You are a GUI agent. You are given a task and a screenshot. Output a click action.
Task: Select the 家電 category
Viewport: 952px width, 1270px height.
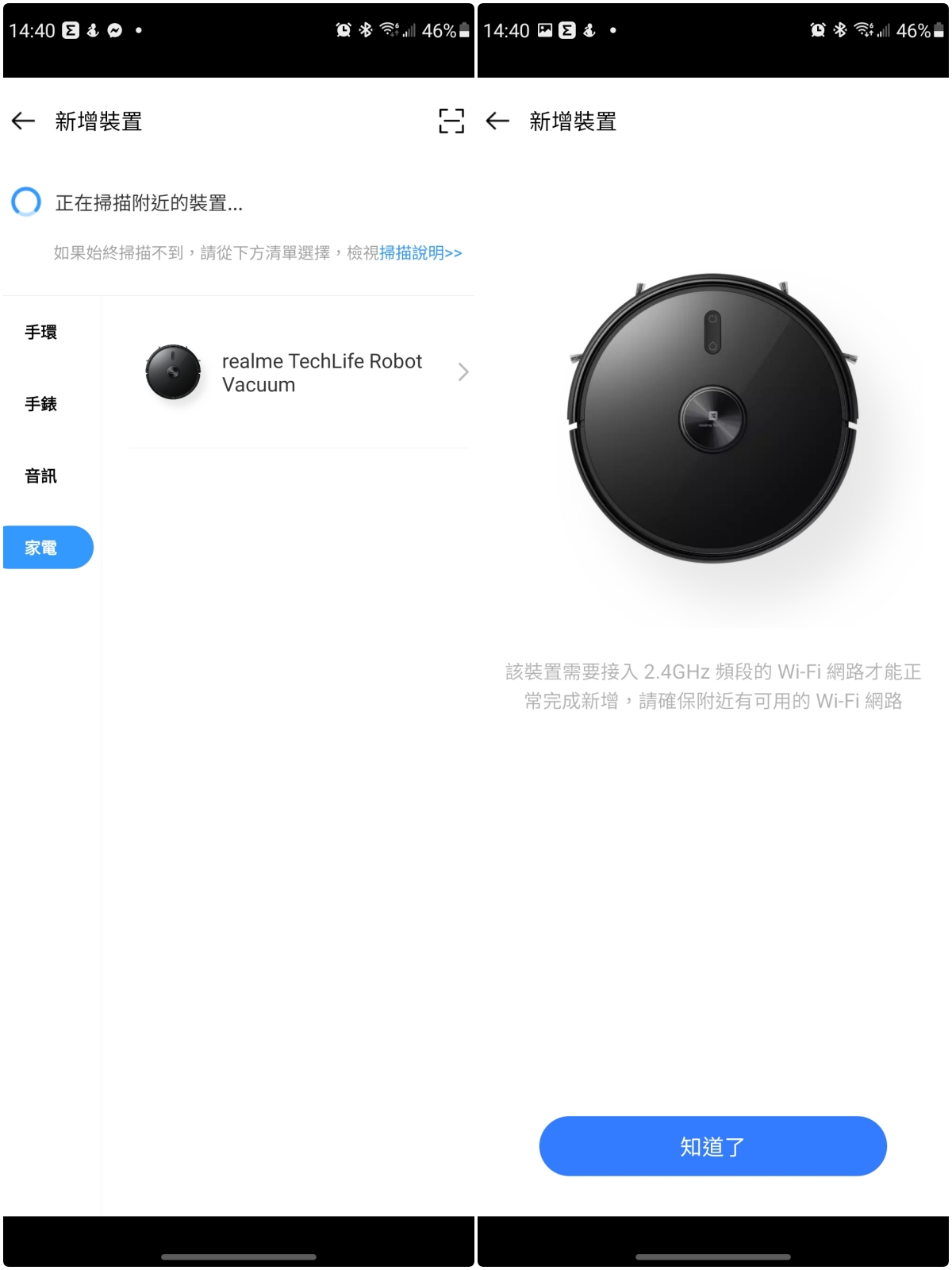tap(46, 548)
